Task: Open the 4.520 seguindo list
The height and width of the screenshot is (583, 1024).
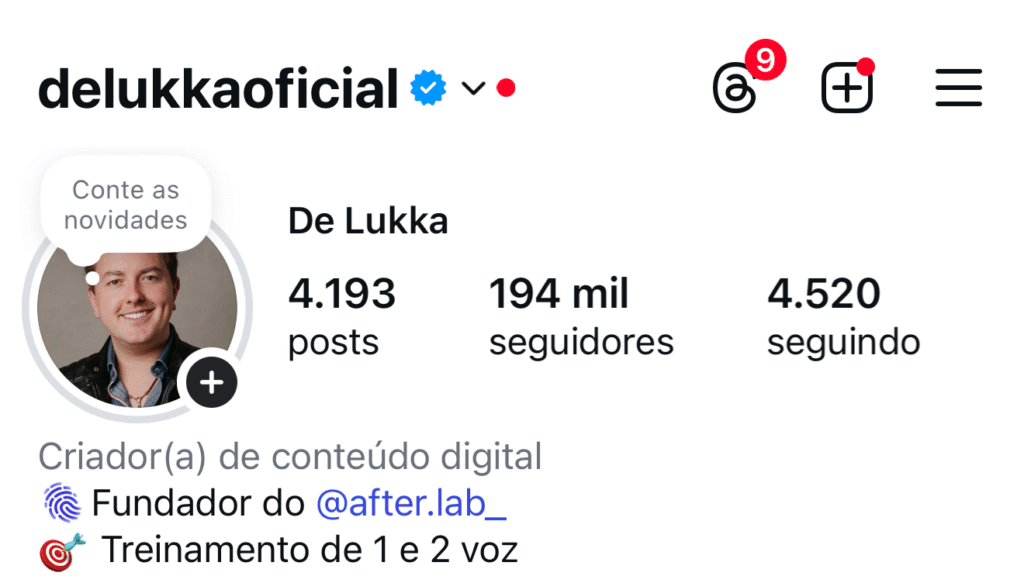Action: point(842,316)
